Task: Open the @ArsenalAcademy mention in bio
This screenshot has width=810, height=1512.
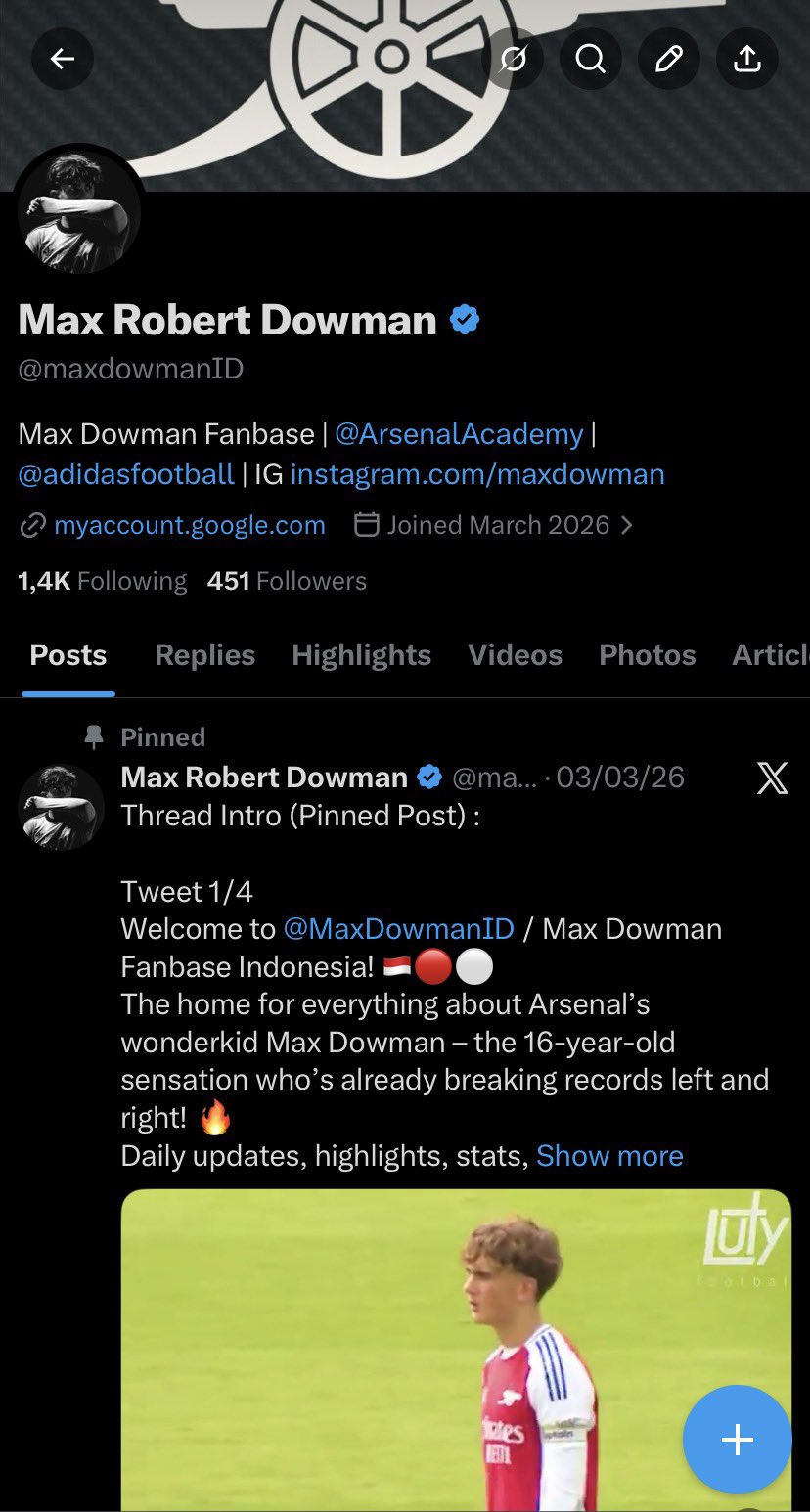Action: click(x=459, y=433)
